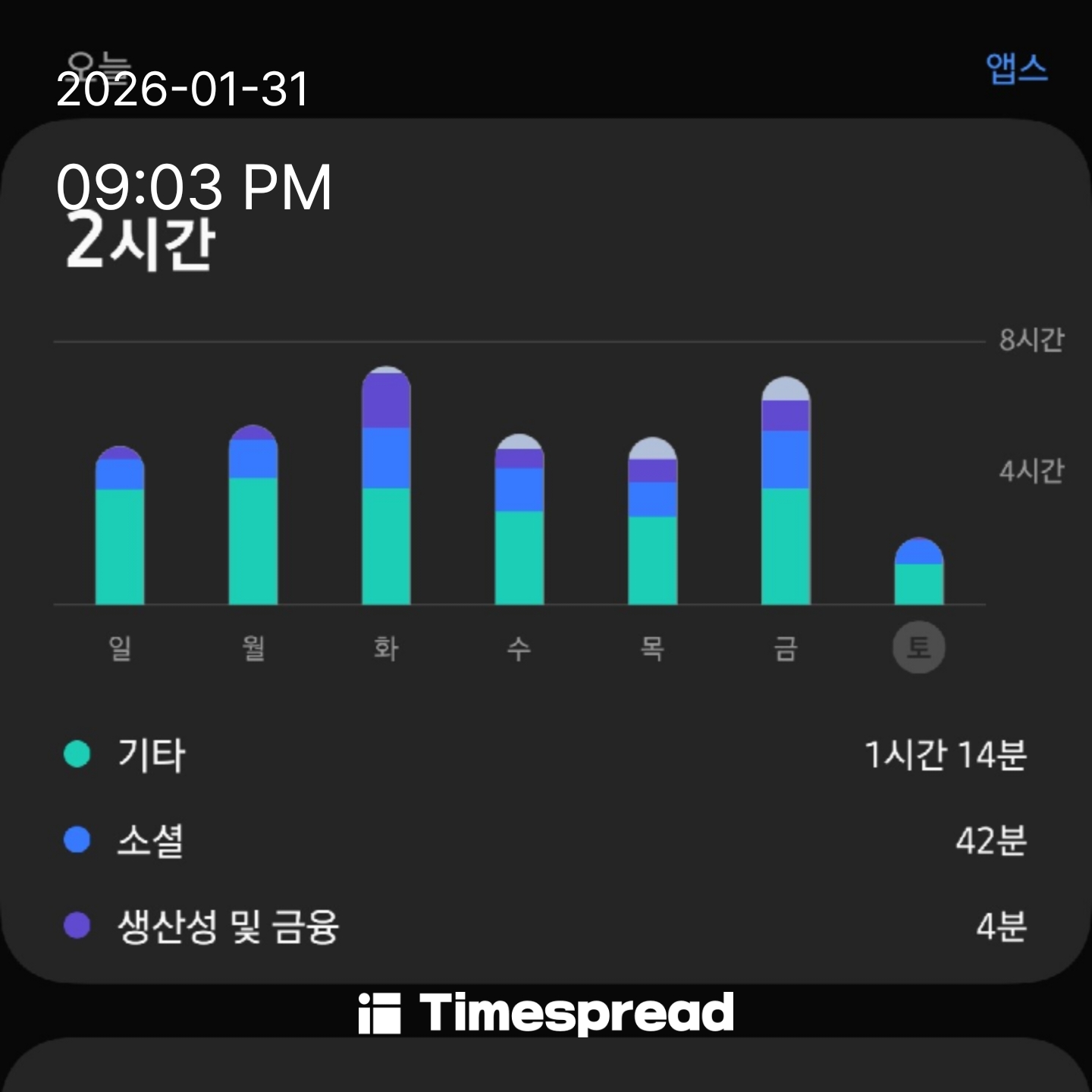
Task: Switch to the 앱스 view
Action: 1016,69
